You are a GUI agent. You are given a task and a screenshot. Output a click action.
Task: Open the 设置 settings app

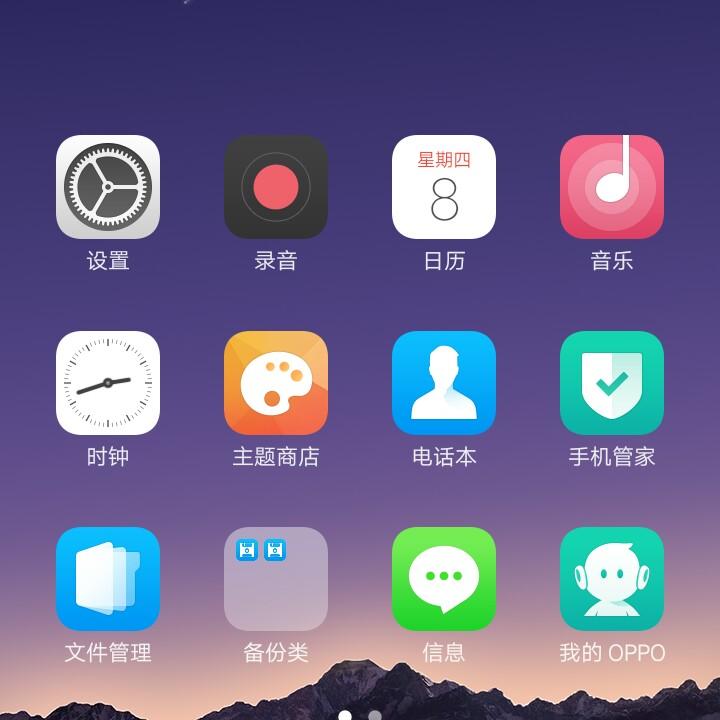pos(108,187)
